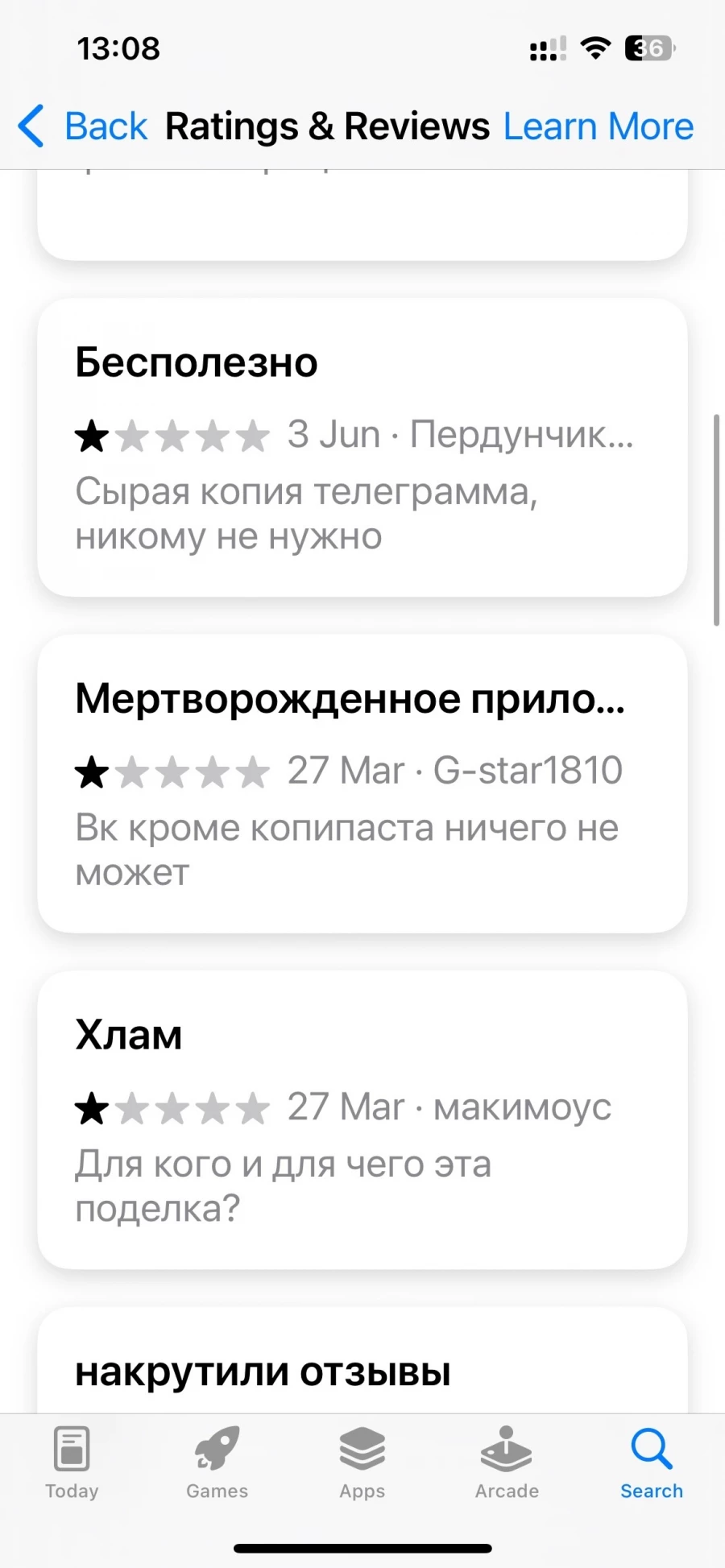Open the Today tab icon
Image resolution: width=725 pixels, height=1568 pixels.
click(71, 1450)
